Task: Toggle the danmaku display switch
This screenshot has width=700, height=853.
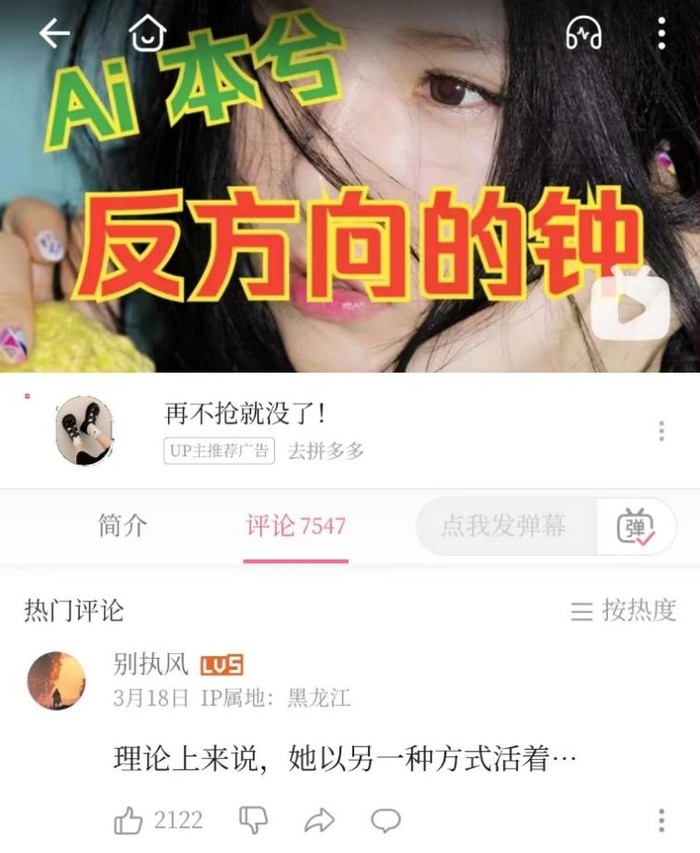Action: (636, 526)
